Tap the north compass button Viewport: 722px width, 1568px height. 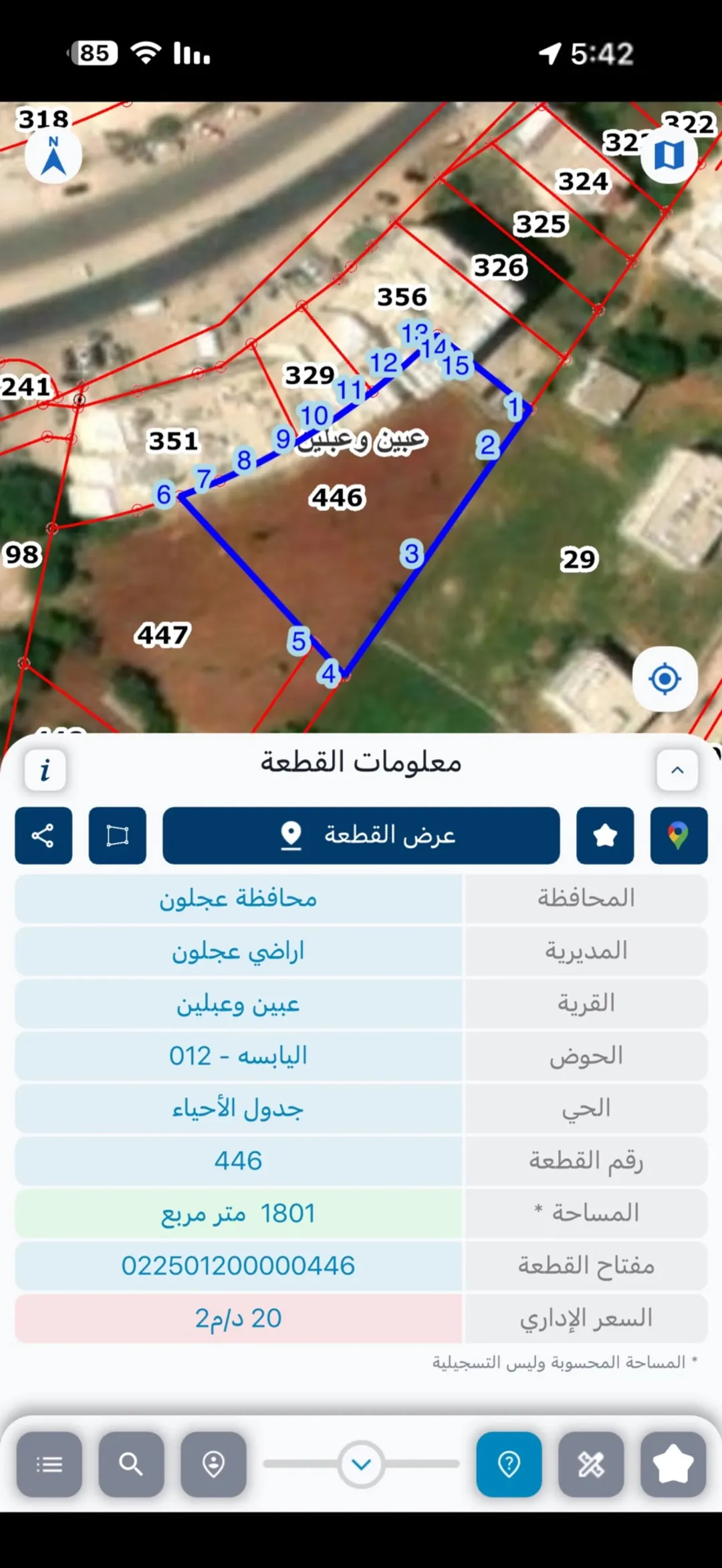coord(53,156)
